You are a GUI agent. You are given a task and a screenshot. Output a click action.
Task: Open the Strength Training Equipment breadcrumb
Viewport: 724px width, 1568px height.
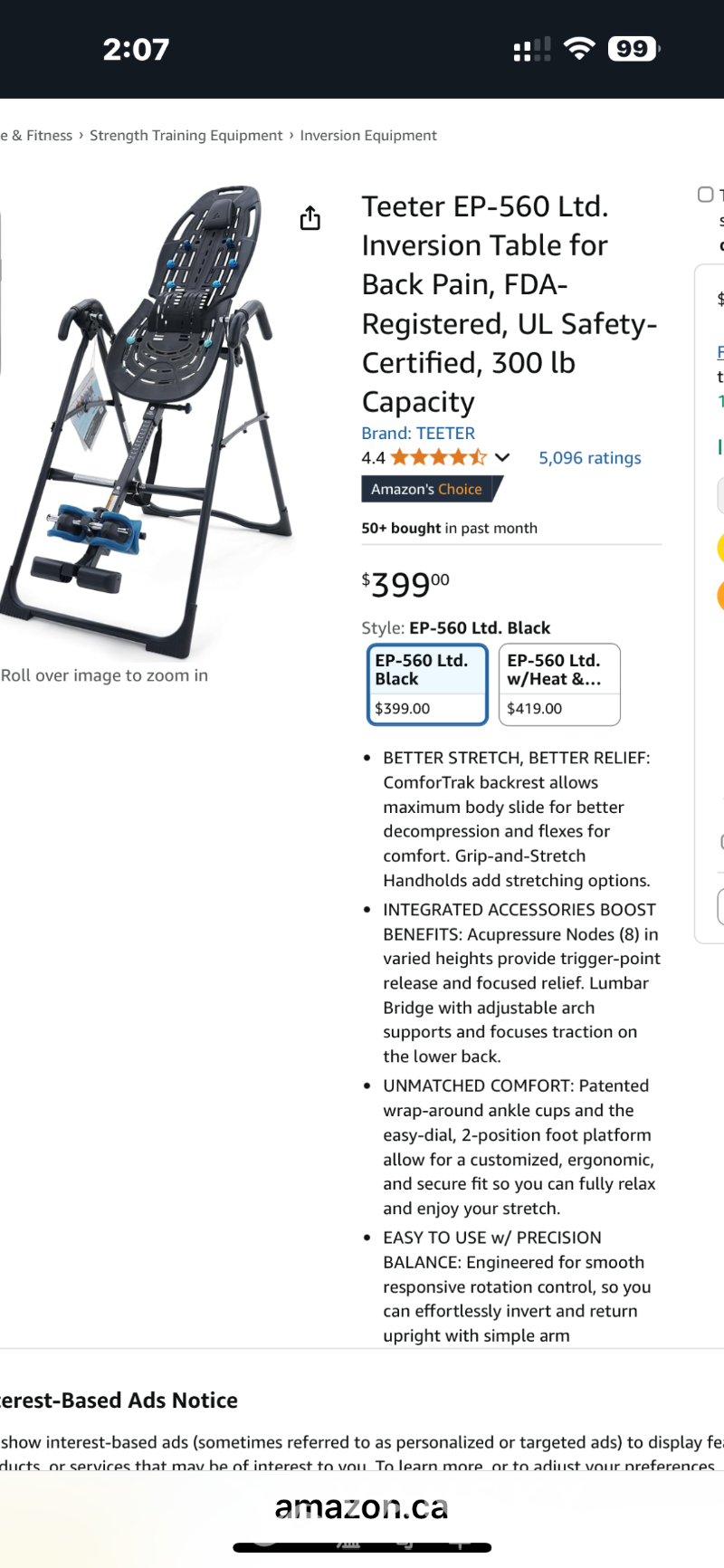pos(186,136)
